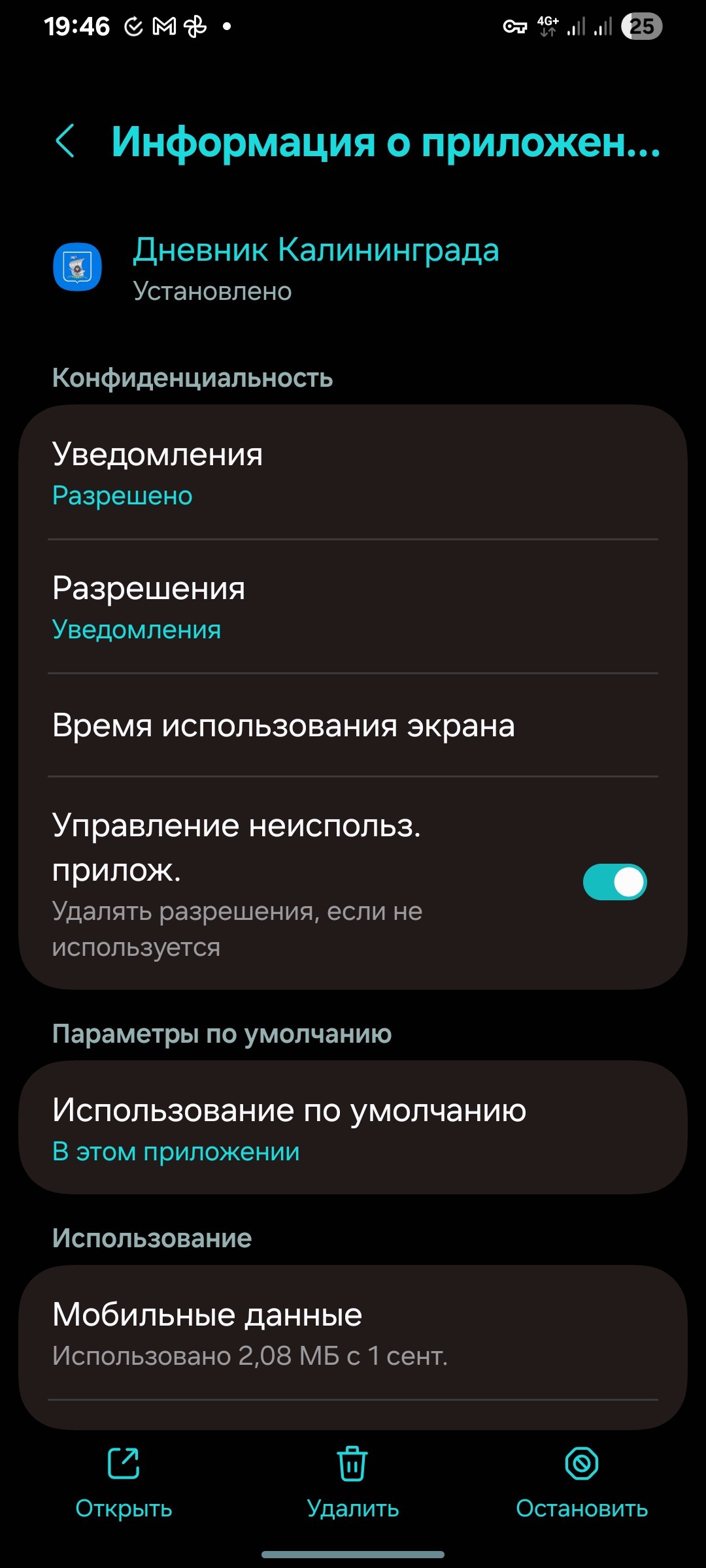Screen dimensions: 706x1568
Task: Open Использование по умолчанию settings
Action: click(353, 1128)
